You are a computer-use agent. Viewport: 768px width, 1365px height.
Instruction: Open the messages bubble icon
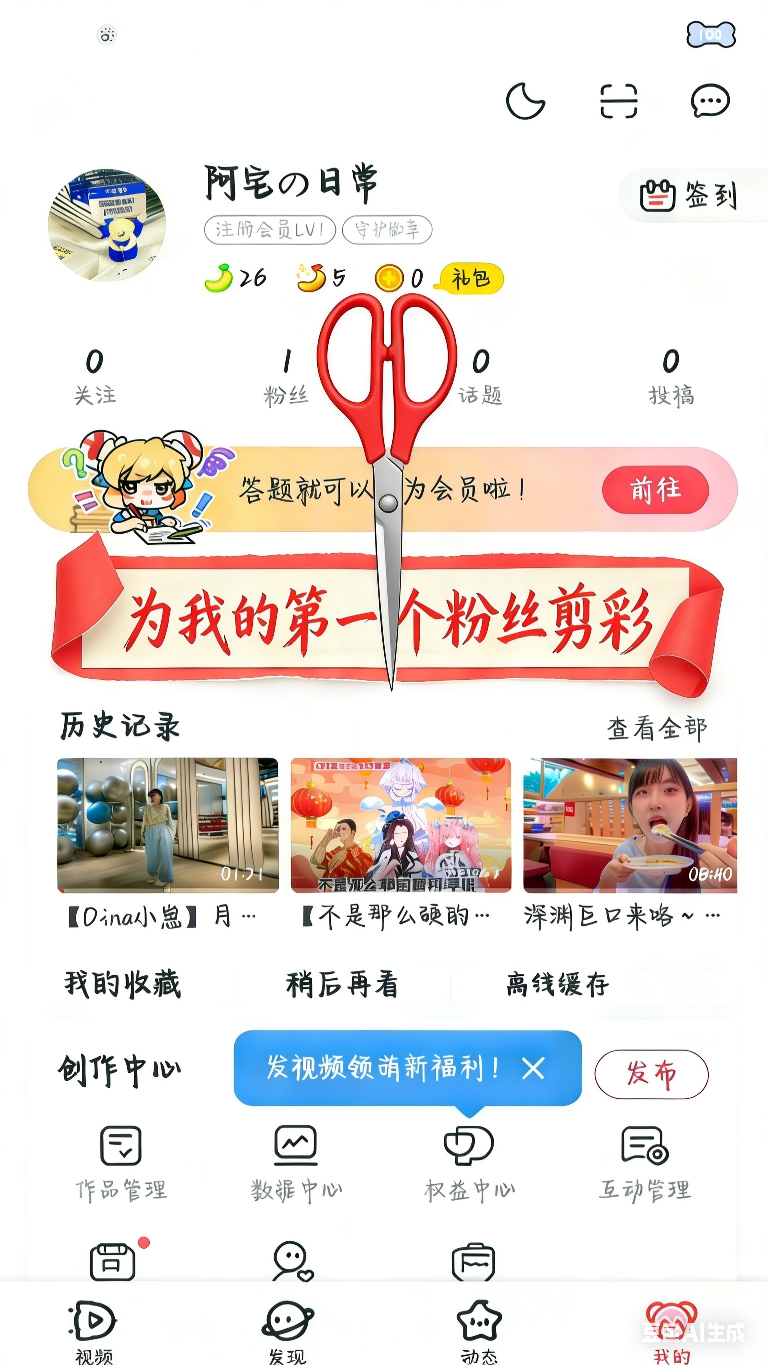click(x=710, y=101)
